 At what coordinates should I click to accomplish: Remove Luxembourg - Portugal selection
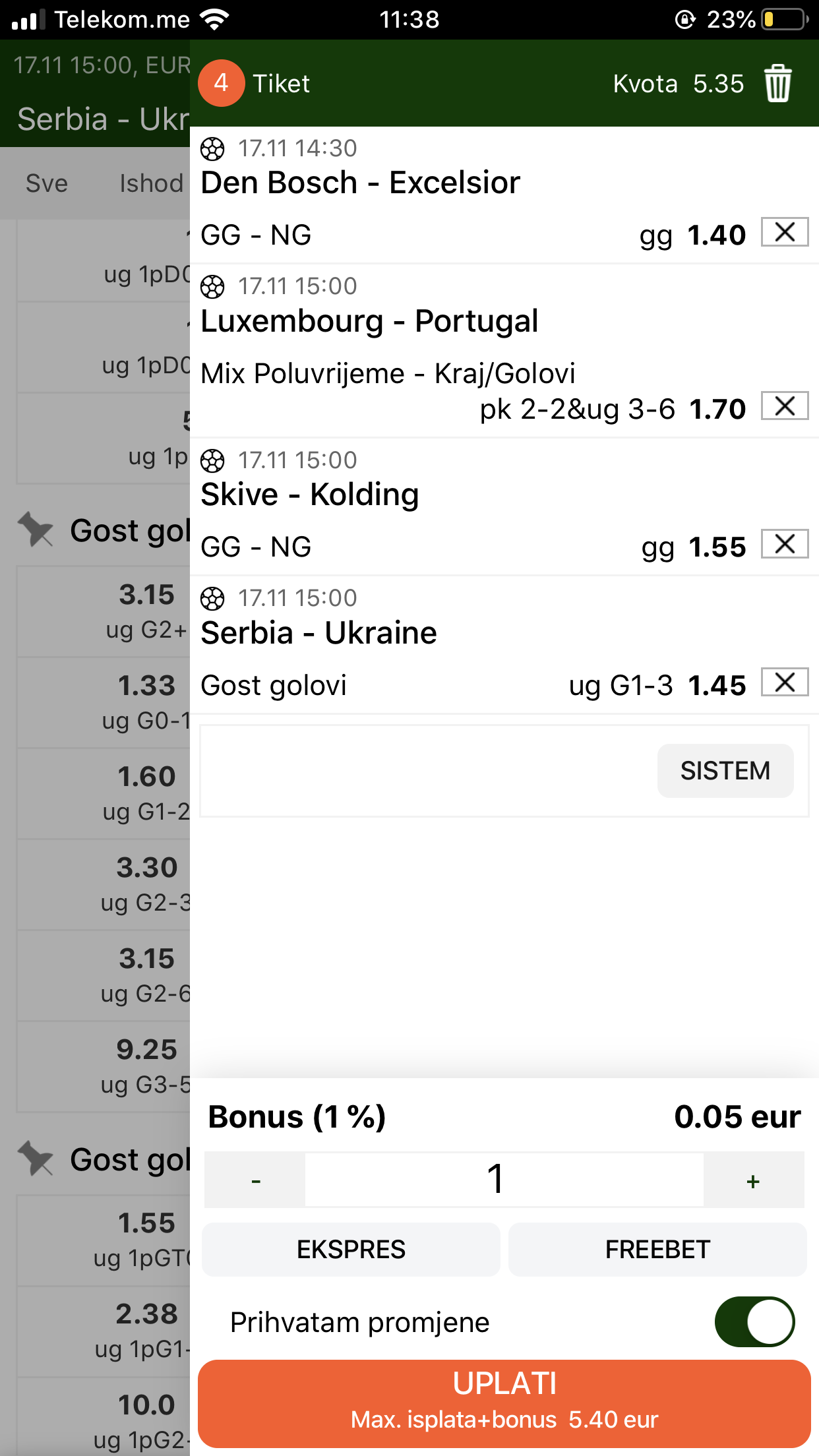point(785,406)
